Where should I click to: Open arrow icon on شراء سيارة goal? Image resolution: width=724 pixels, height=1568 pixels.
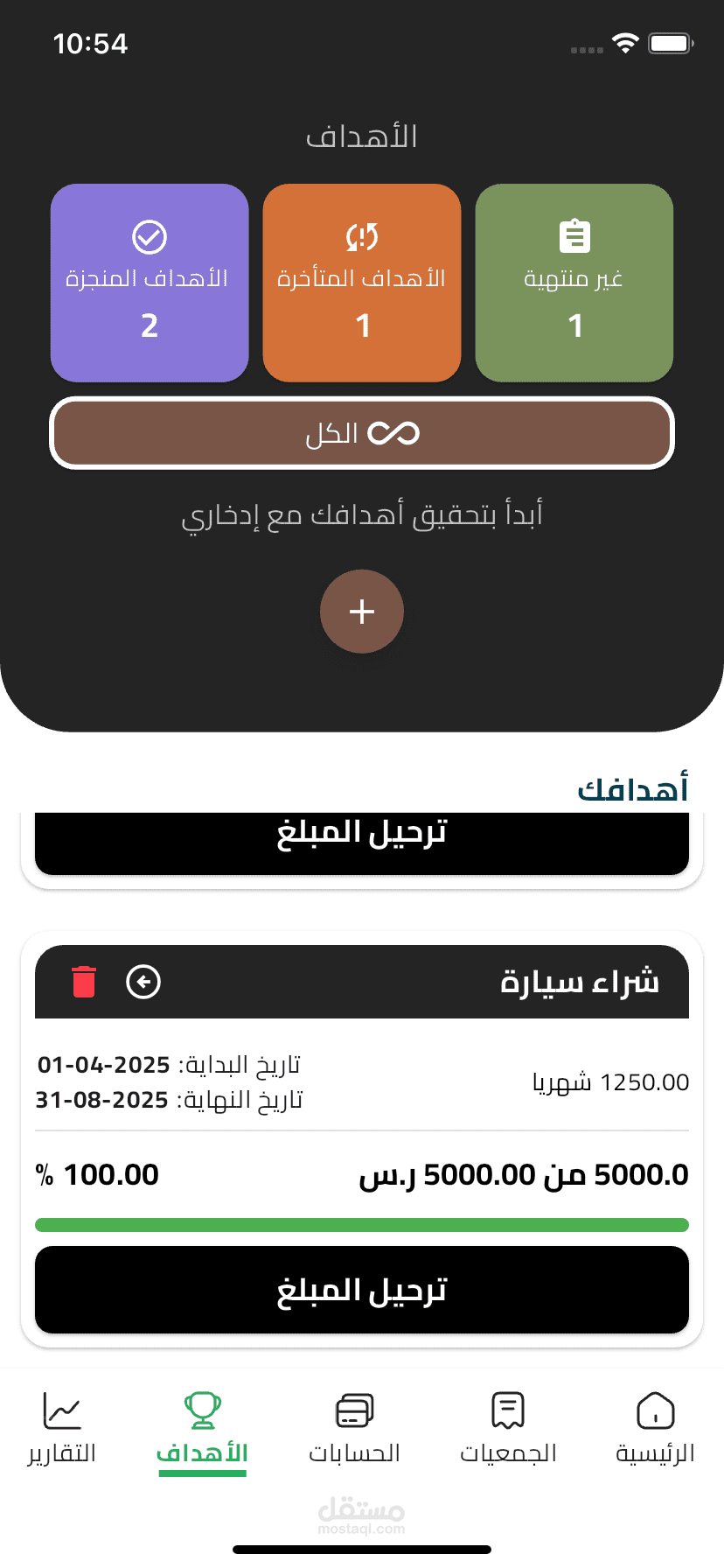[x=143, y=982]
